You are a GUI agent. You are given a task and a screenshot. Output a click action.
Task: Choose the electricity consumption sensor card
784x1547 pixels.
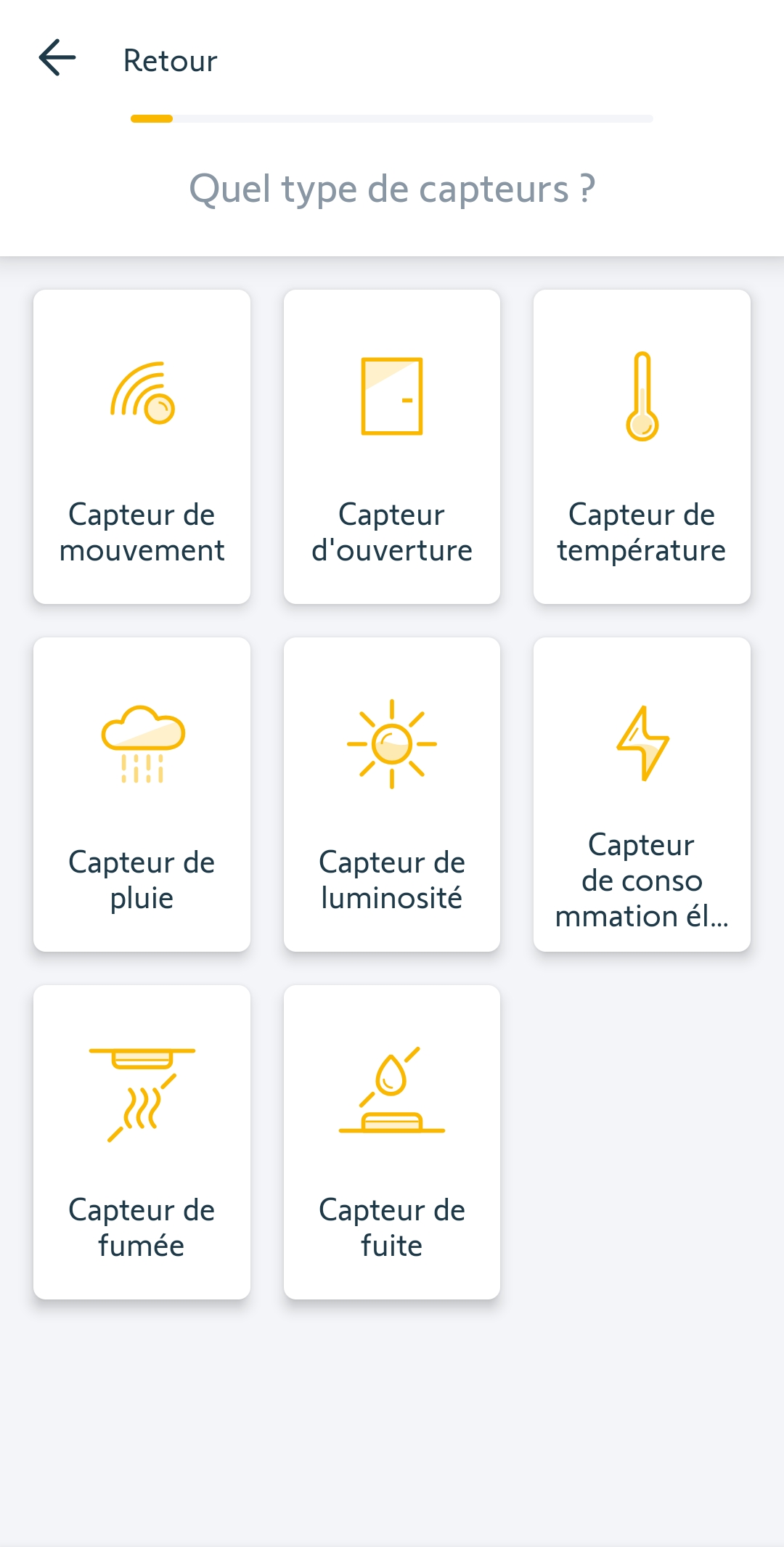tap(642, 794)
